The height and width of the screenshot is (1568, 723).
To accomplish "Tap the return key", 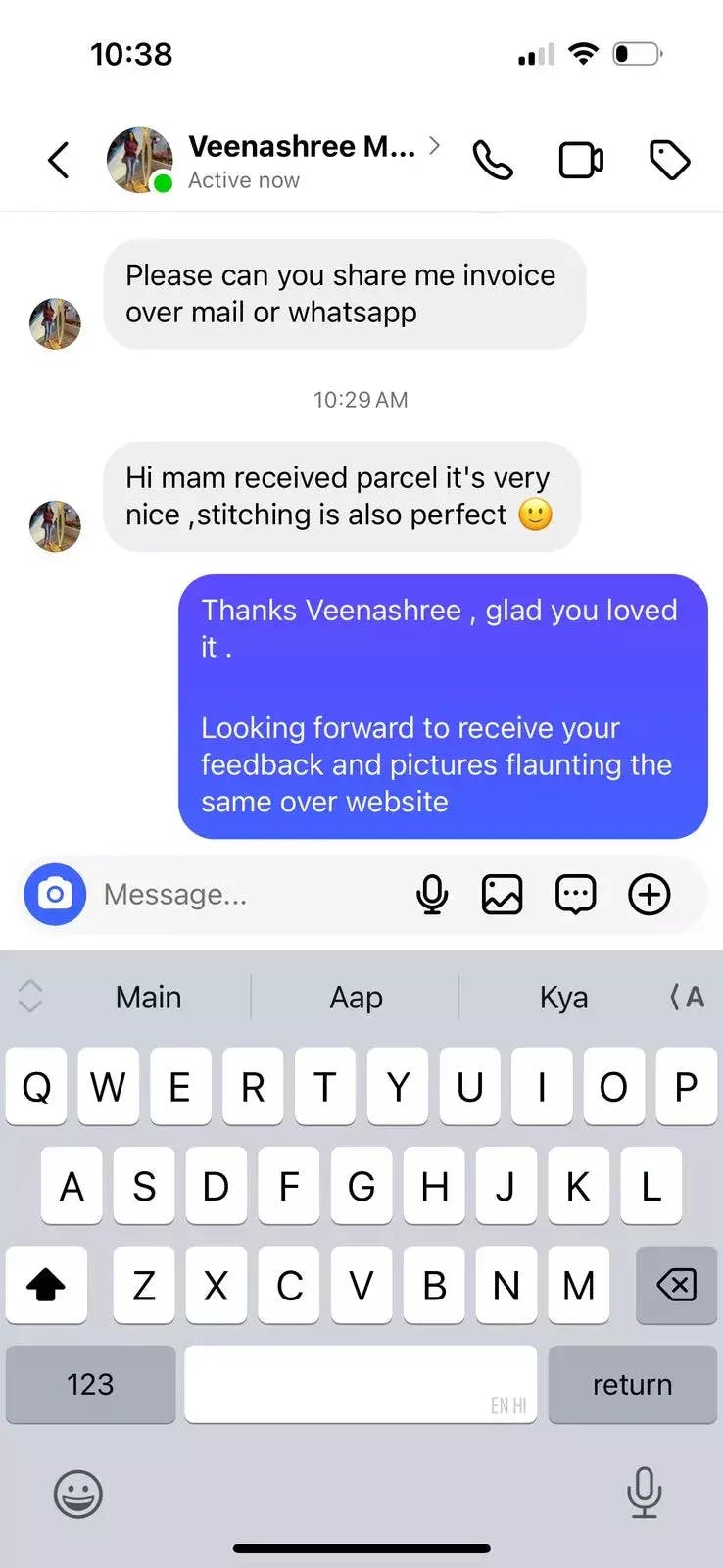I will [632, 1384].
